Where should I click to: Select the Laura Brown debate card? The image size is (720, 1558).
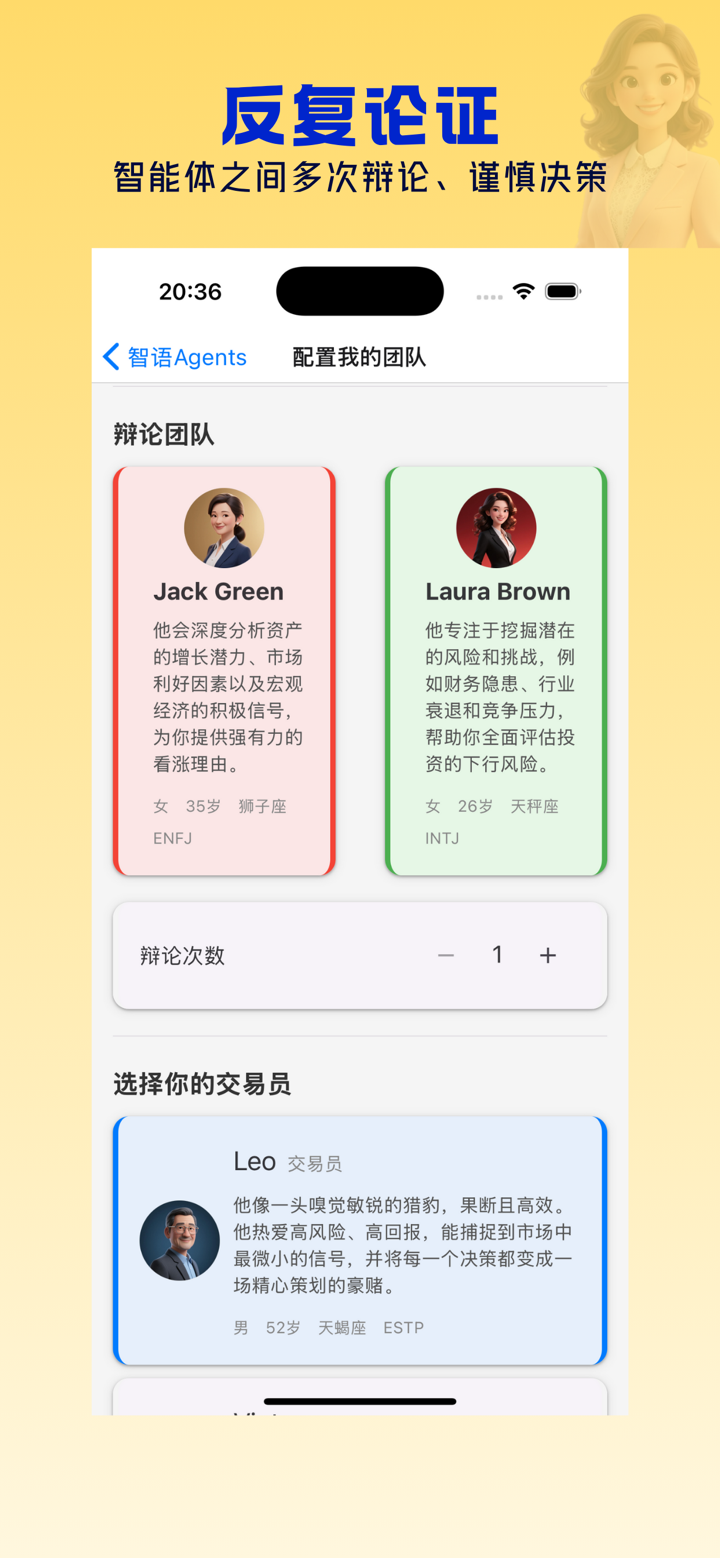[x=496, y=670]
